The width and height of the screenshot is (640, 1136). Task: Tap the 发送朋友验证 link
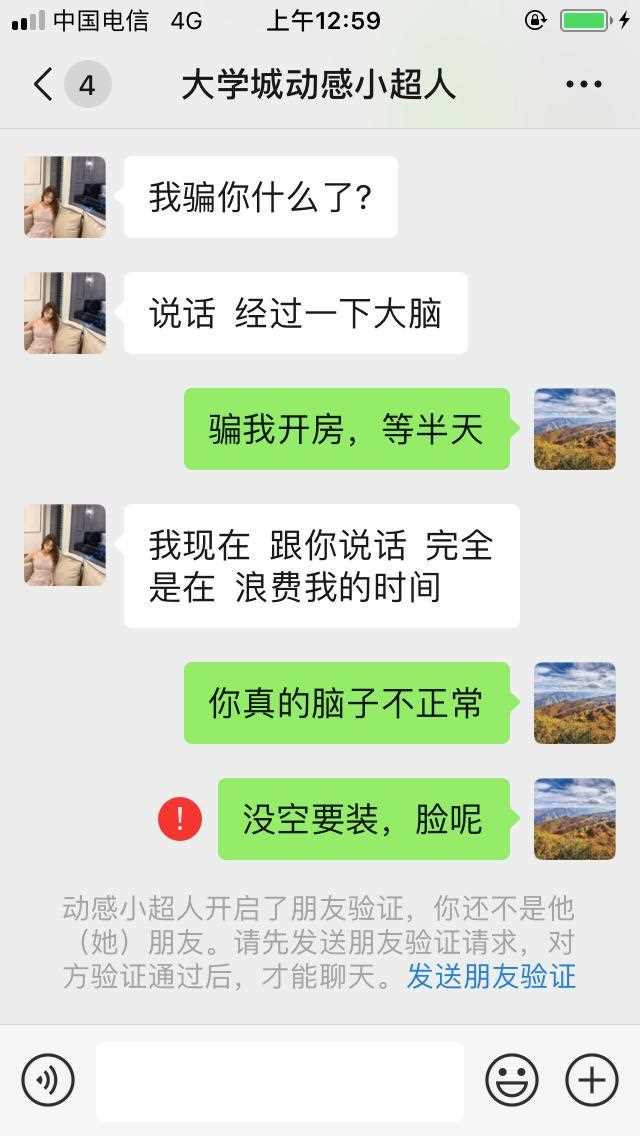click(490, 975)
